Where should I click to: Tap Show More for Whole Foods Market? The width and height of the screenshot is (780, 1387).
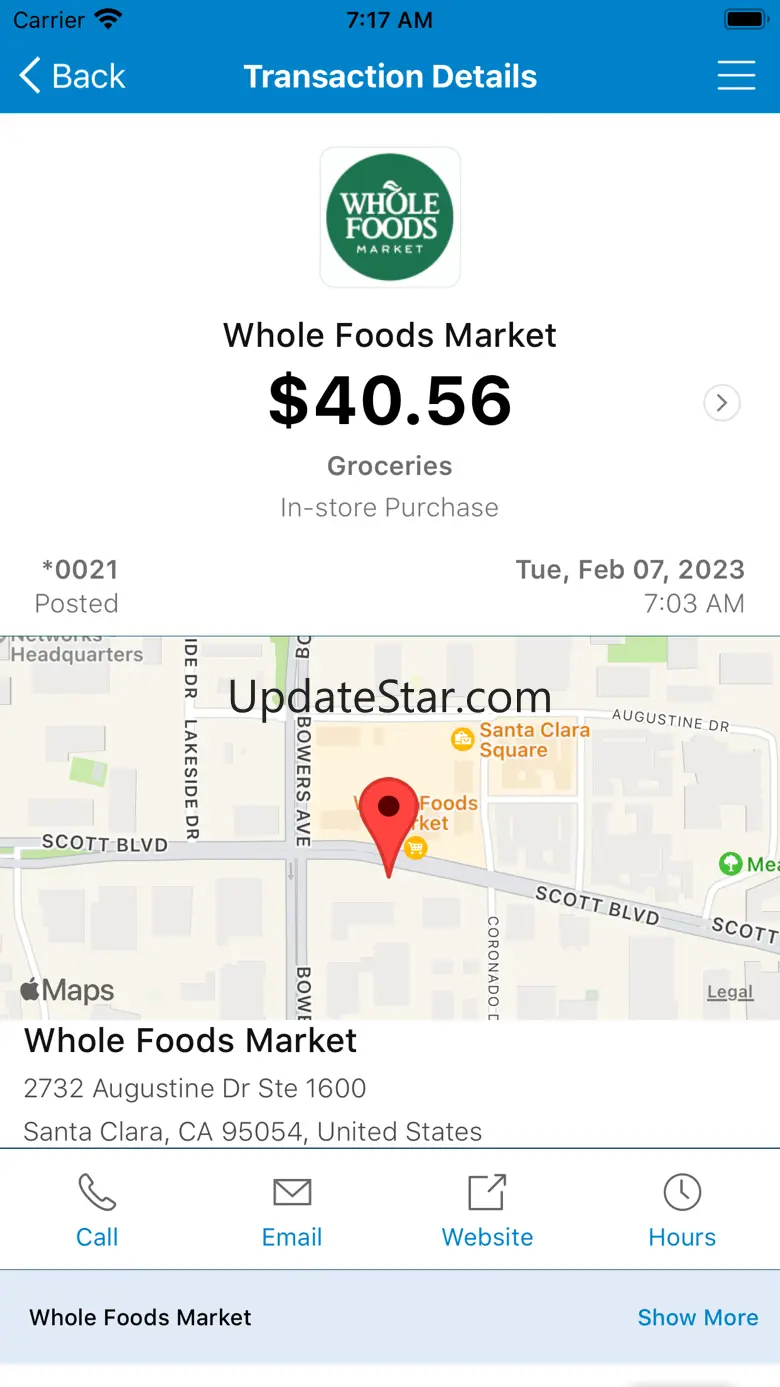pyautogui.click(x=698, y=1317)
